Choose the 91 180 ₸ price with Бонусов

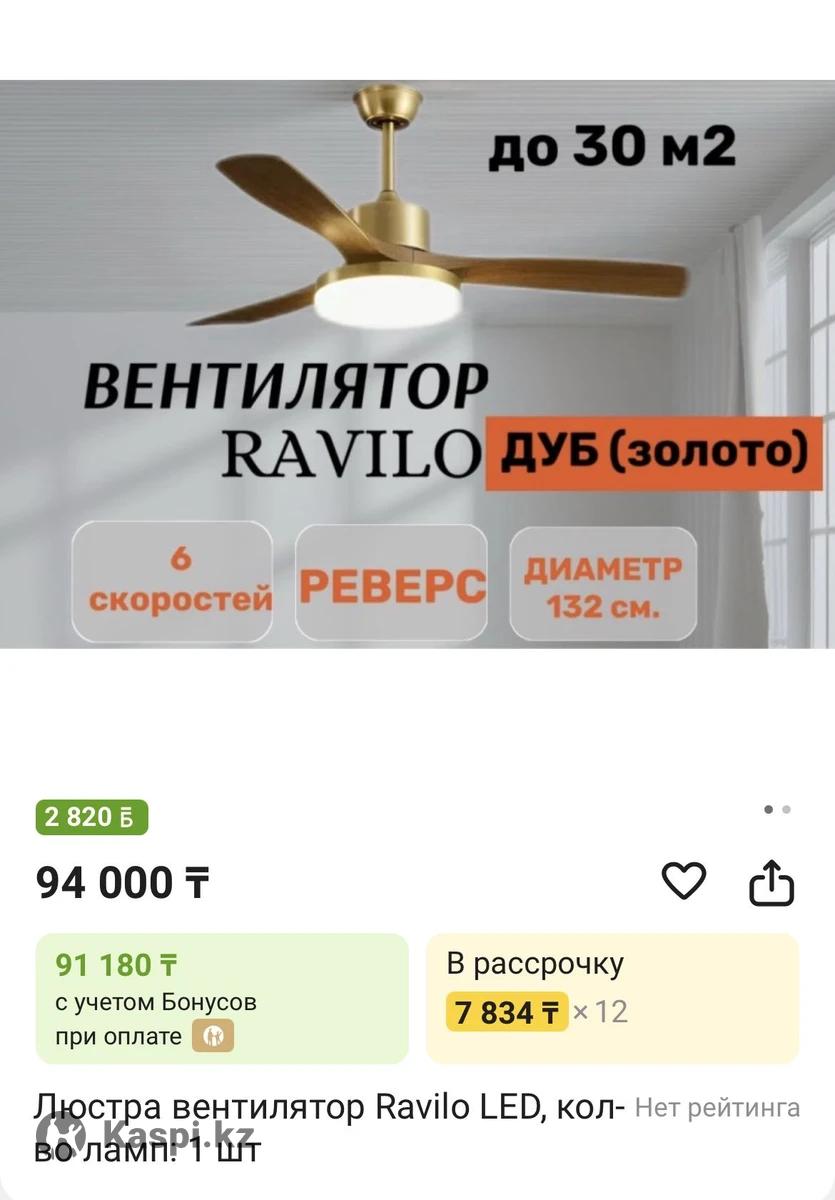point(222,998)
